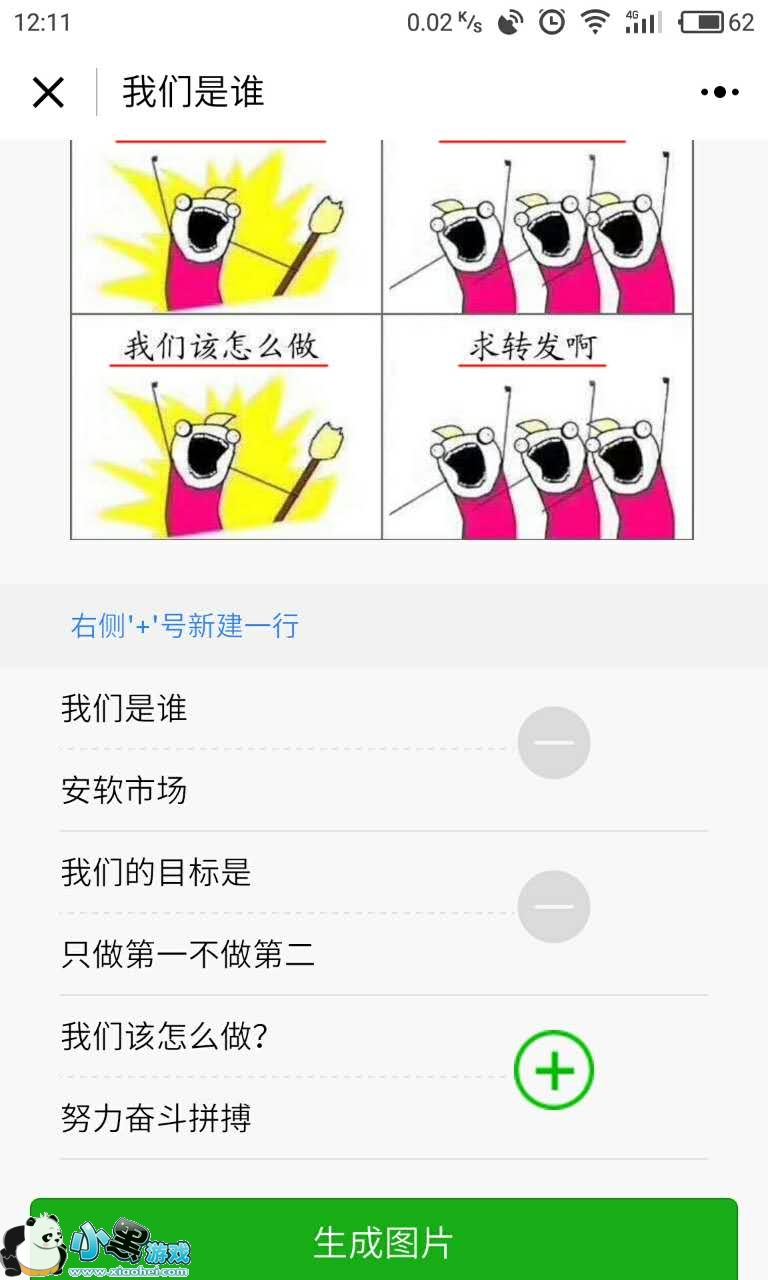The width and height of the screenshot is (768, 1280).
Task: Edit the 我们该怎么做? text field
Action: (x=280, y=1037)
